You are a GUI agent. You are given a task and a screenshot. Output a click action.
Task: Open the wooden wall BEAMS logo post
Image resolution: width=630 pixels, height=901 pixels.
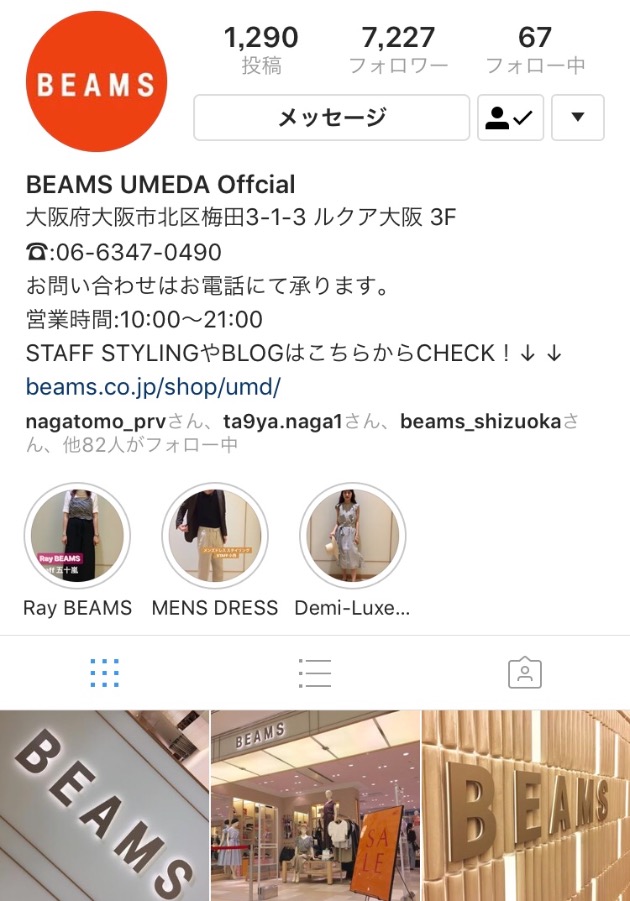[526, 805]
